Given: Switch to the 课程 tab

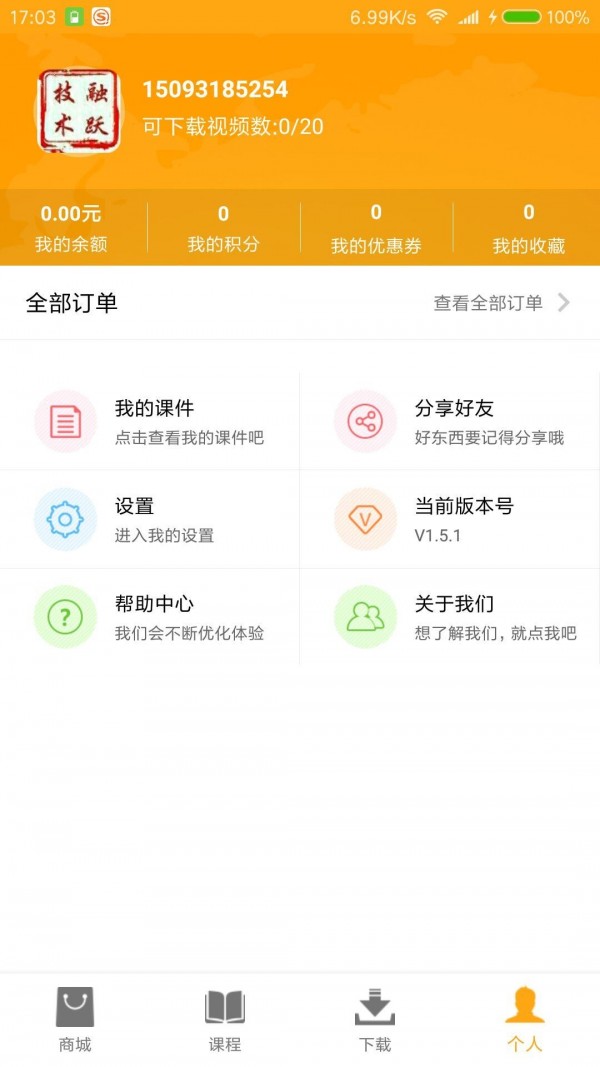Looking at the screenshot, I should (225, 1019).
